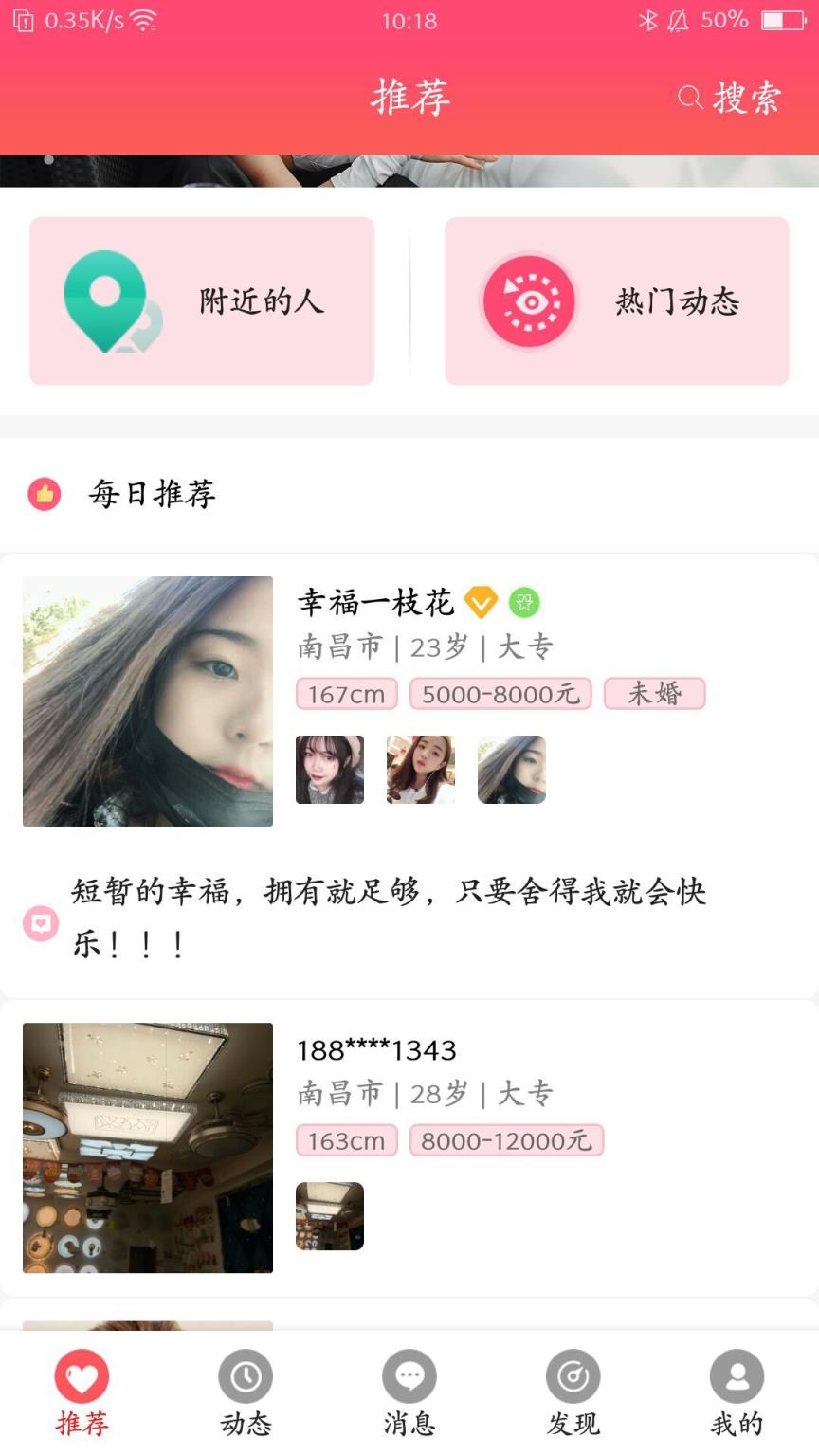Tap the green verification badge beside 幸福一枝花
The height and width of the screenshot is (1456, 819).
click(526, 603)
